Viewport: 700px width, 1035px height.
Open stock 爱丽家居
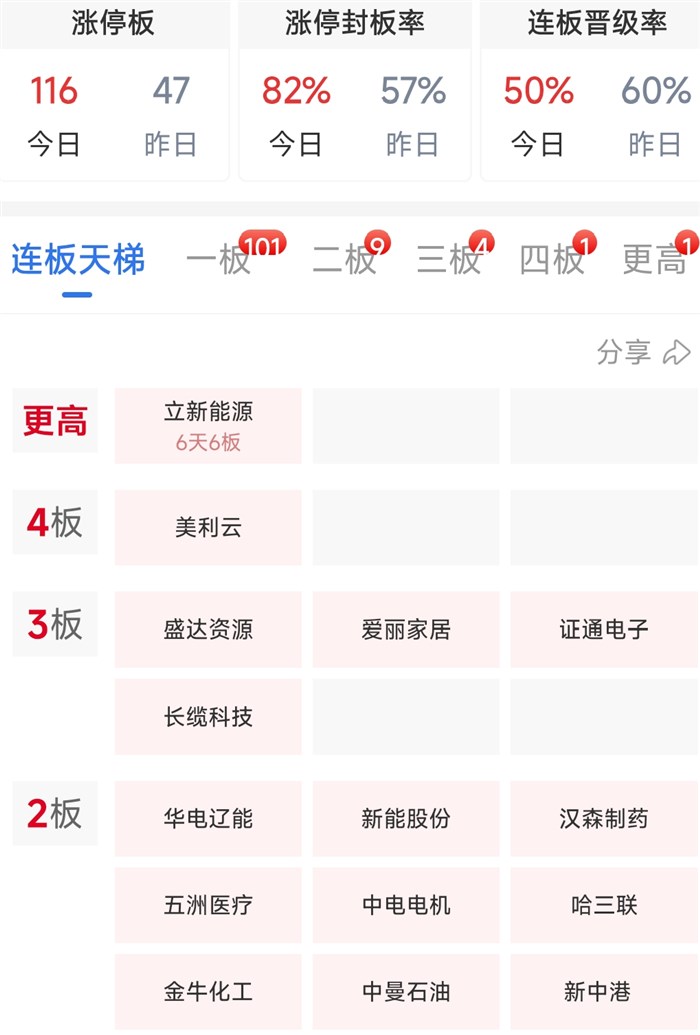[x=406, y=629]
